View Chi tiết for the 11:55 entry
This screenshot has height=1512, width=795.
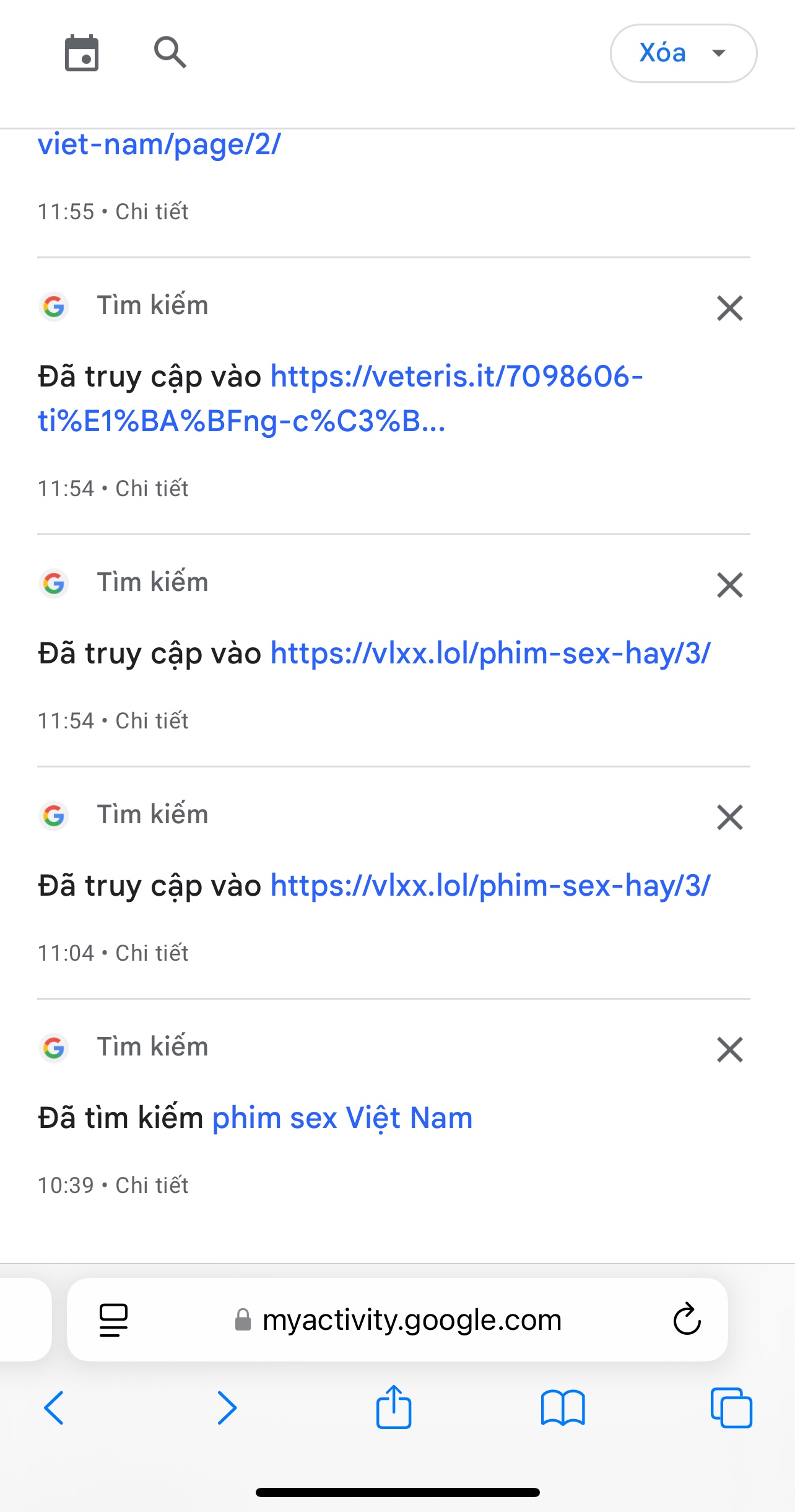152,212
